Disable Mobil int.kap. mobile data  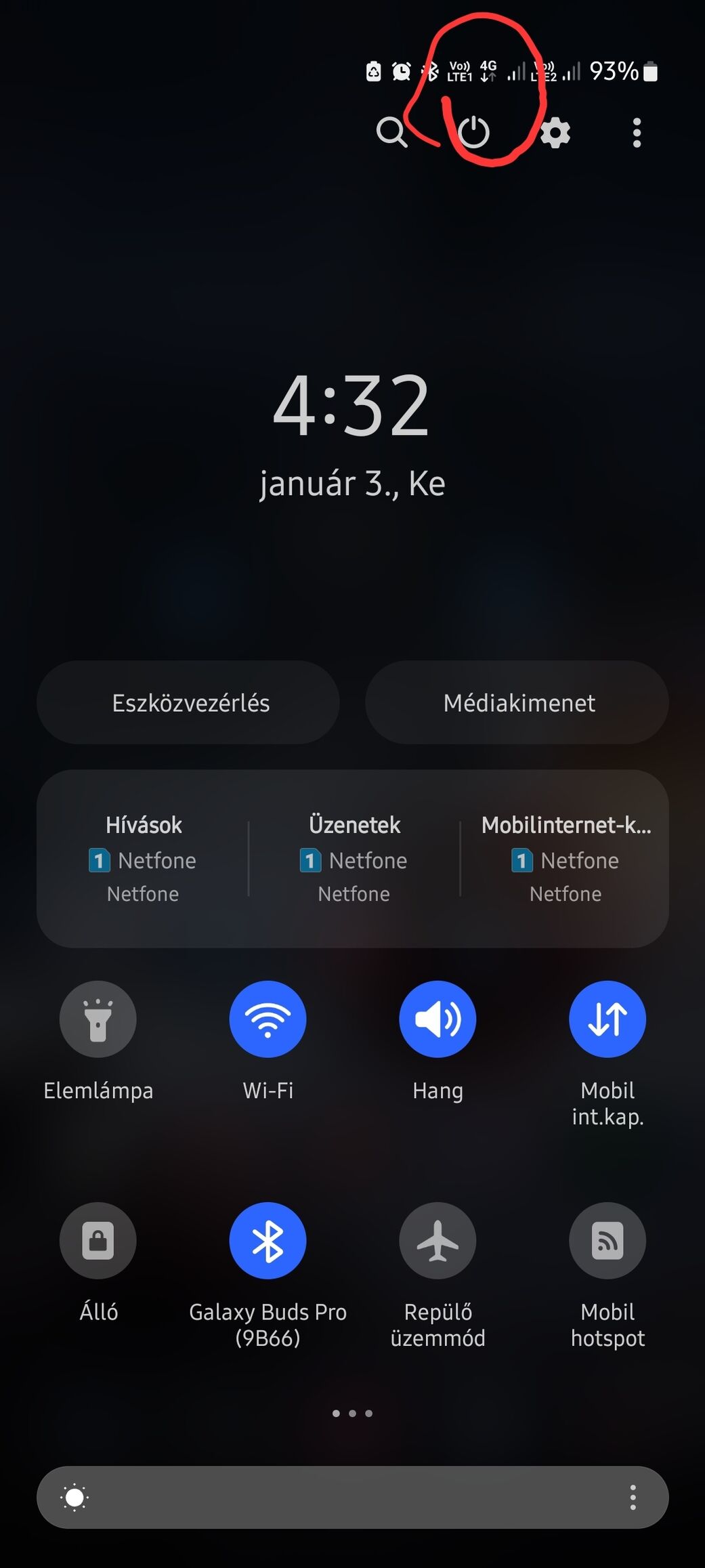608,1019
